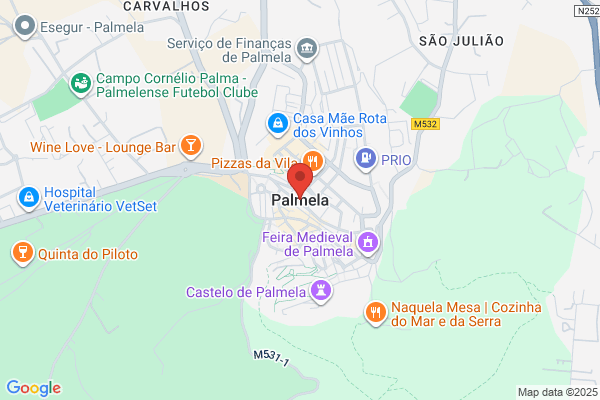Select Casa Mãe Rota dos Vinhos pin
The image size is (600, 400).
(278, 124)
